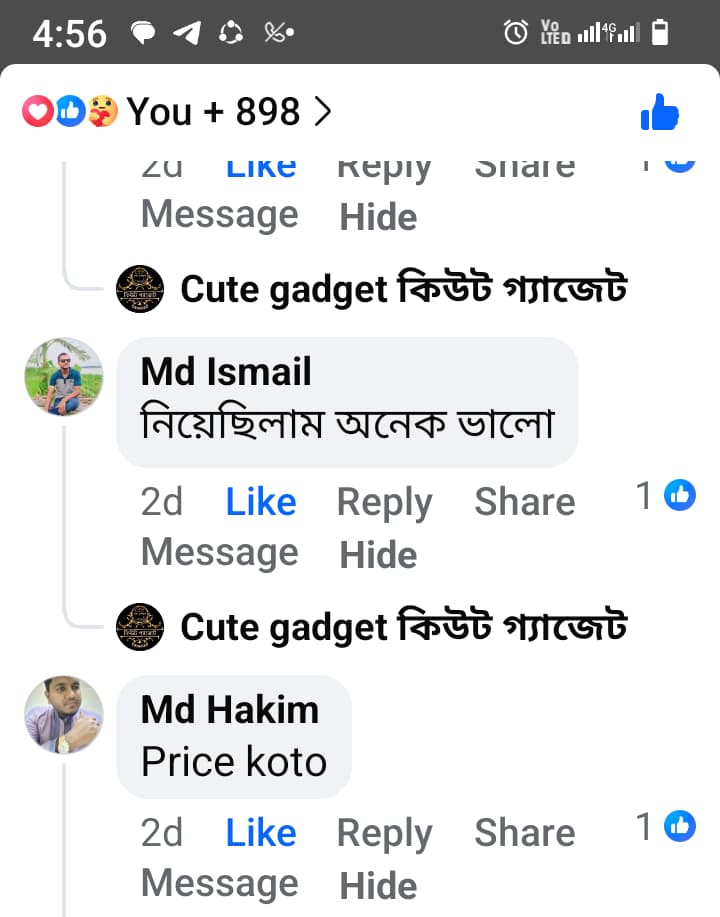720x917 pixels.
Task: Tap the blue thumbs-up like button at top
Action: pyautogui.click(x=659, y=113)
